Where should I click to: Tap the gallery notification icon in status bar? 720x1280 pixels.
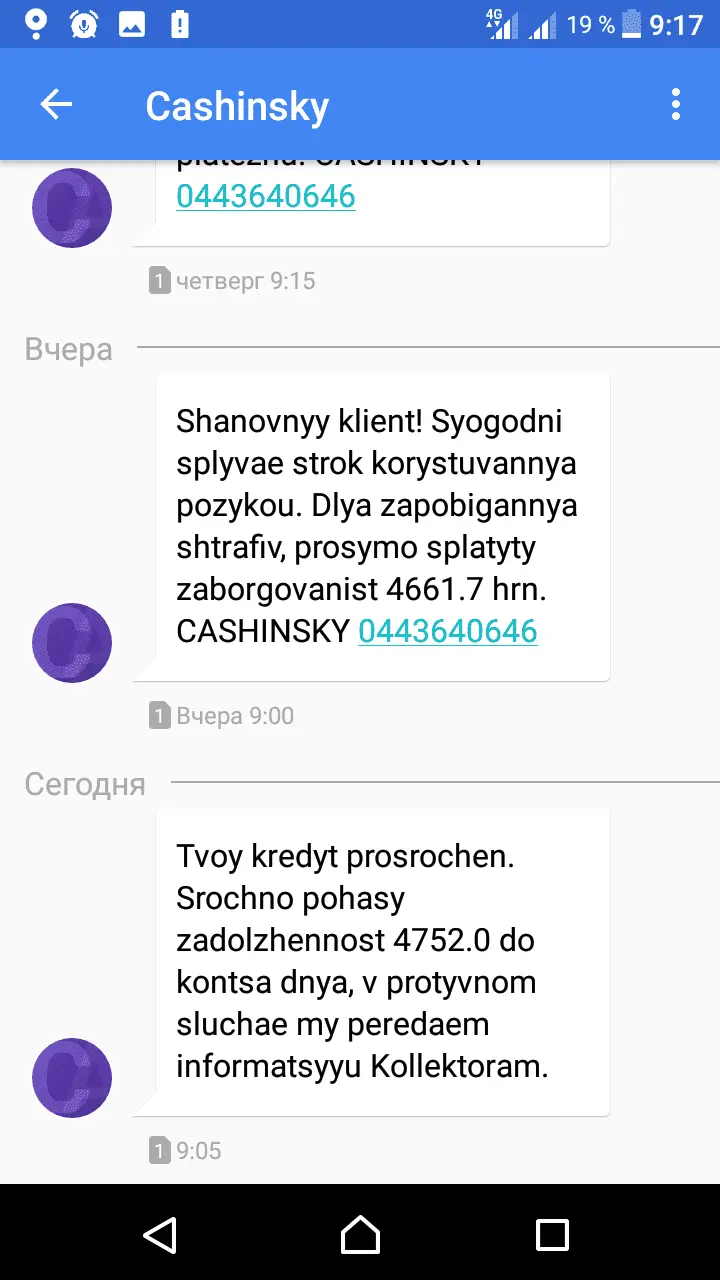(x=131, y=23)
